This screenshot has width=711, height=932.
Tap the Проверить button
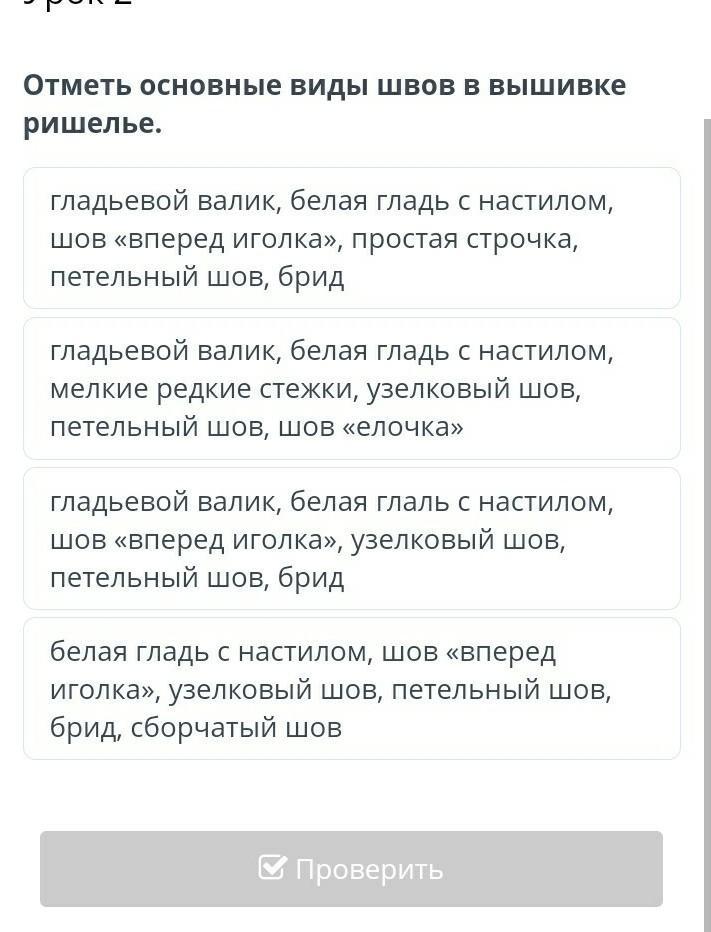(x=351, y=869)
